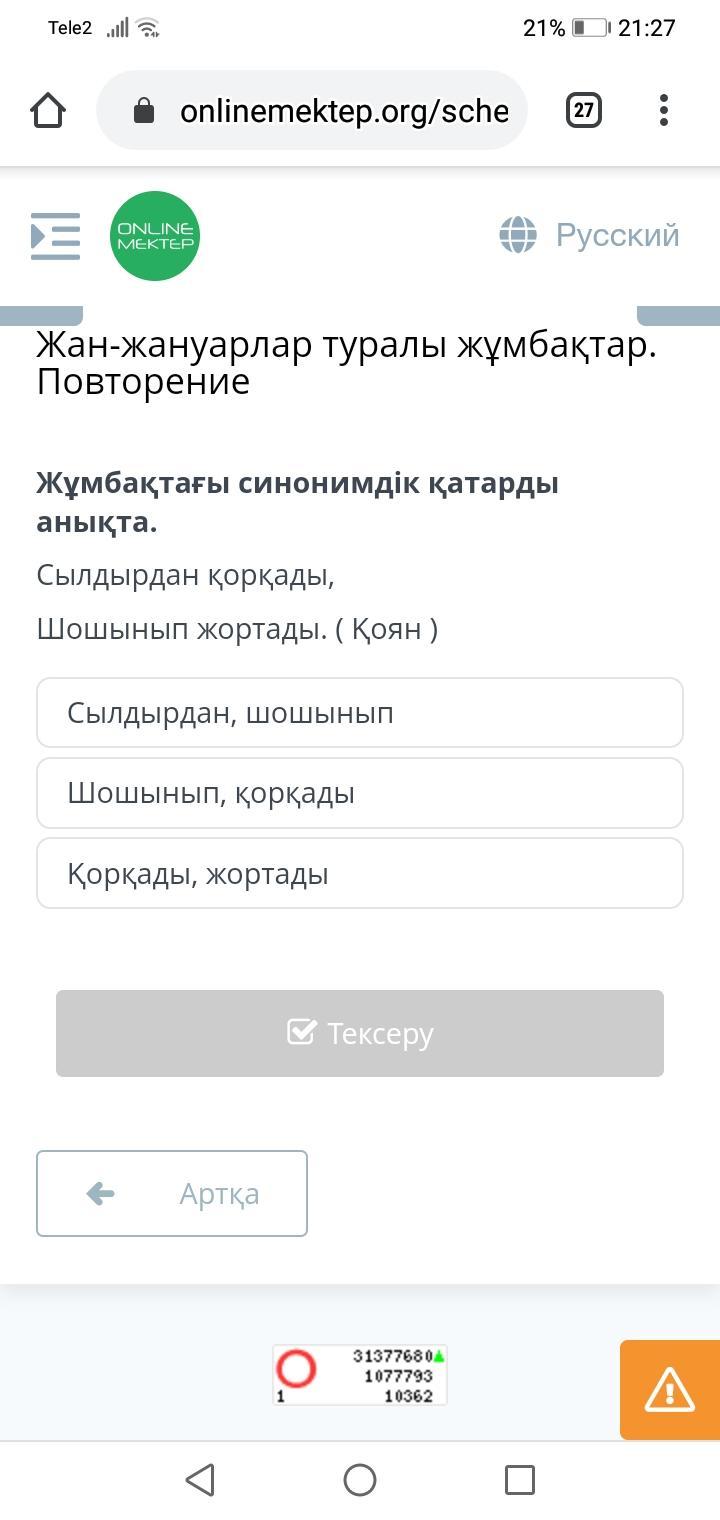
Task: Pick the answer Қорқады, жортады
Action: click(360, 874)
